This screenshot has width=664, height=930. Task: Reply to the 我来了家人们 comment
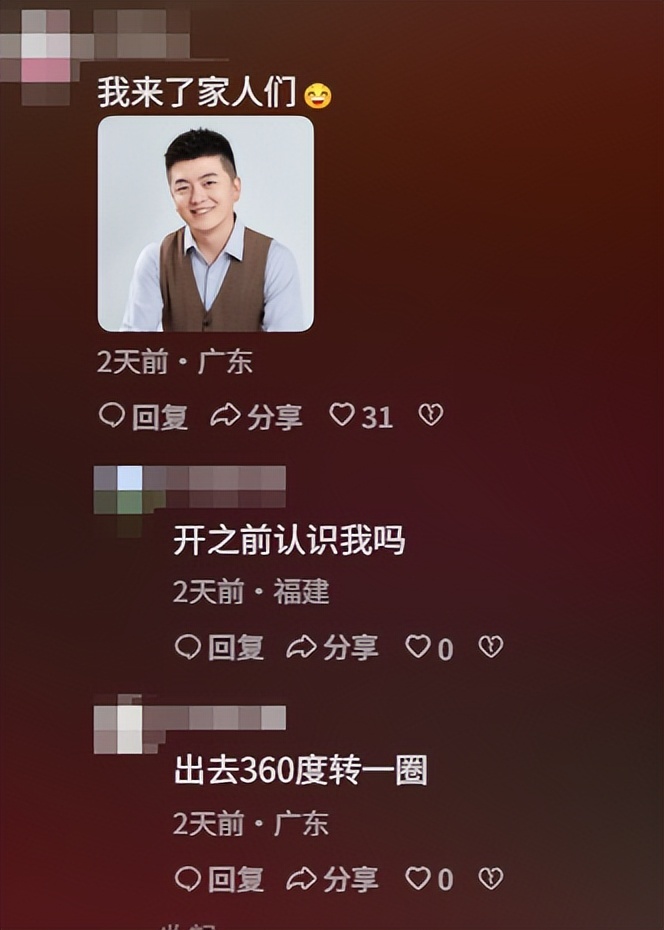tap(143, 416)
